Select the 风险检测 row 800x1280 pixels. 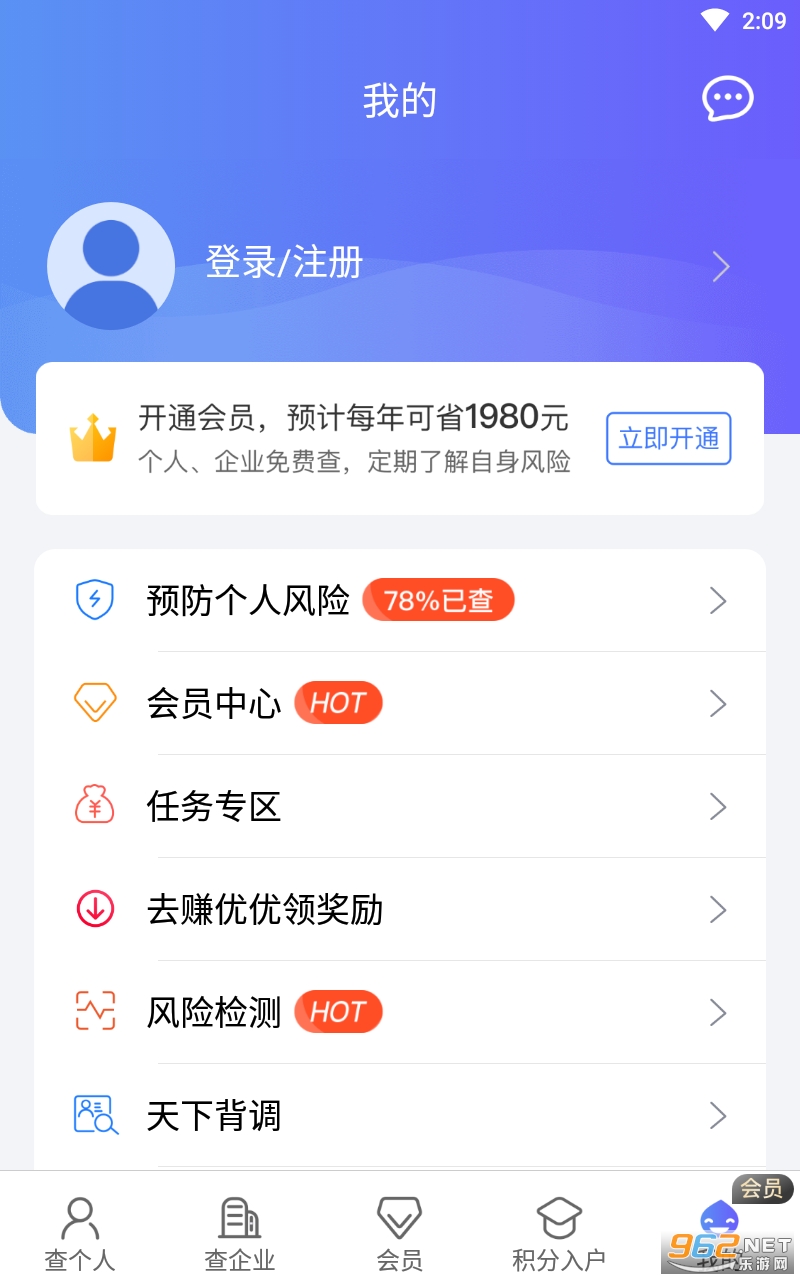tap(400, 1013)
